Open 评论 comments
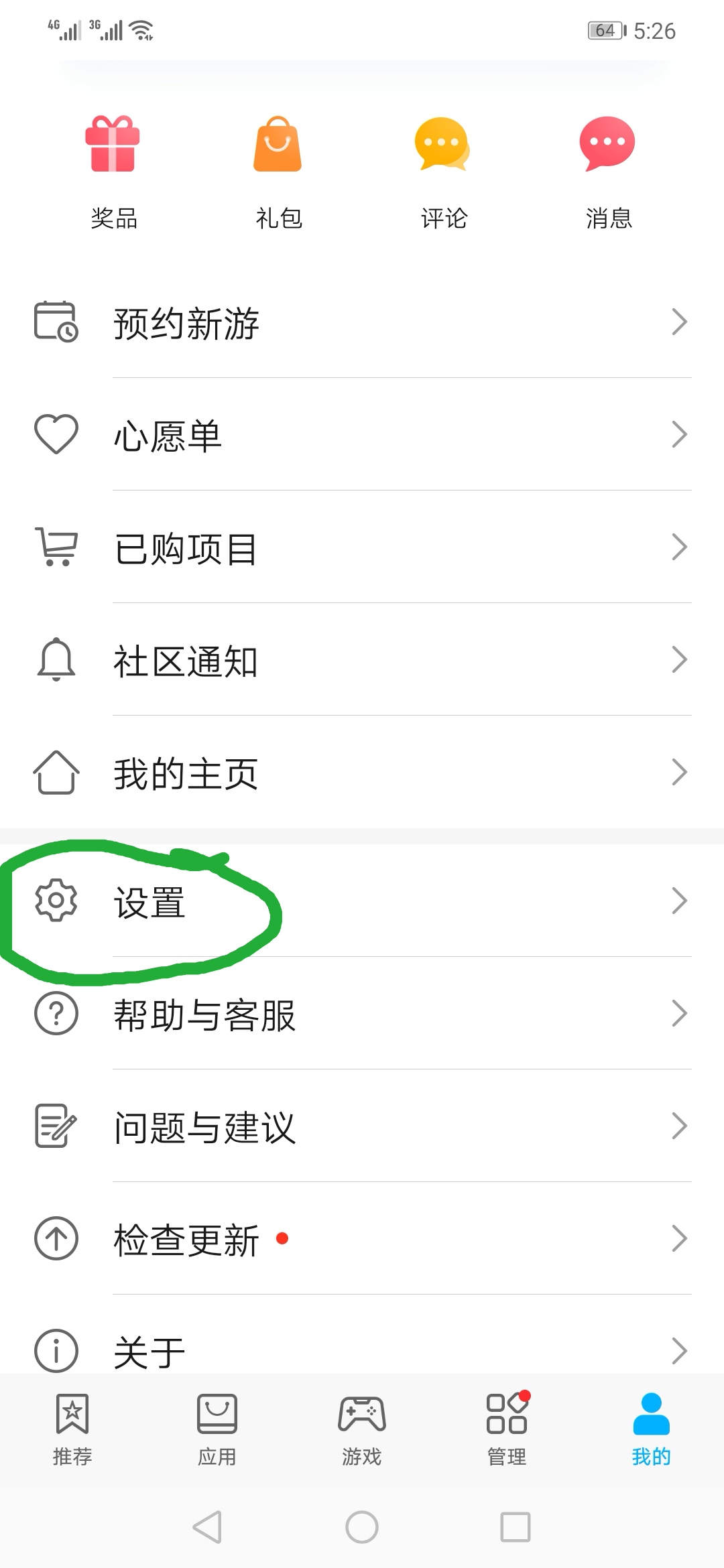The width and height of the screenshot is (724, 1568). tap(442, 171)
